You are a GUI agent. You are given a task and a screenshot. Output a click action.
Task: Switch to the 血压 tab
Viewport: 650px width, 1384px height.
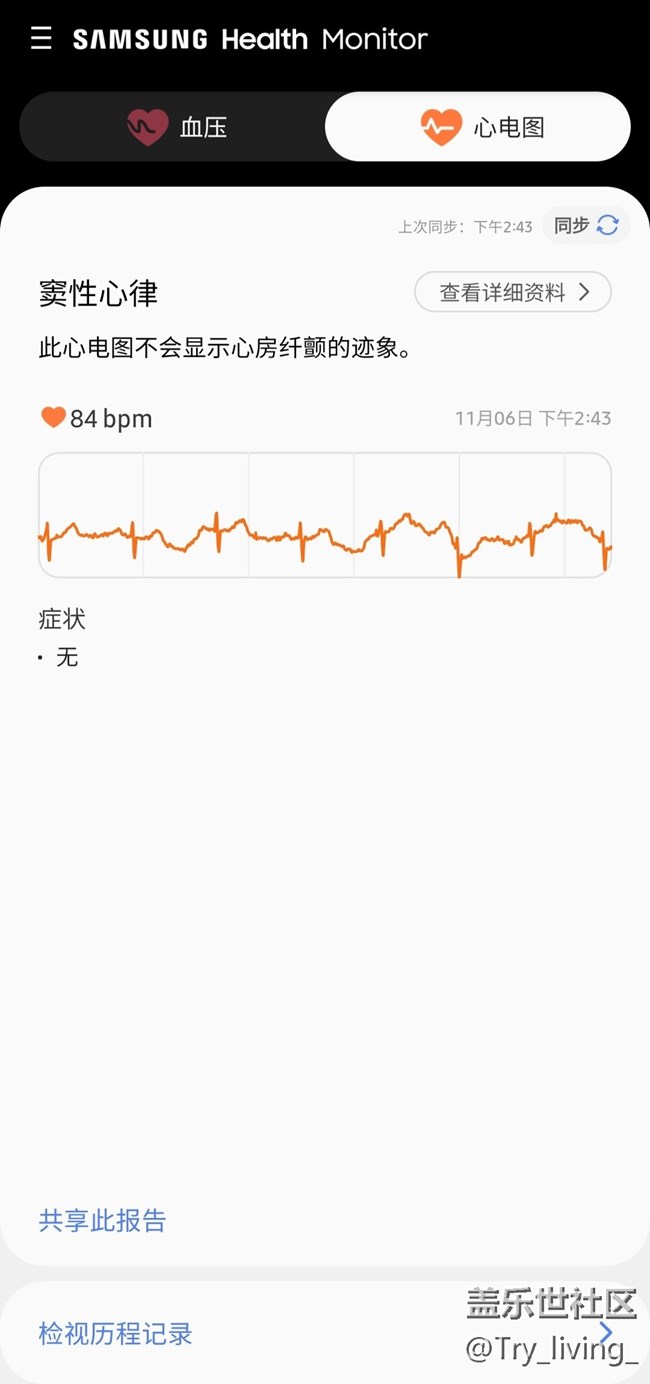[175, 127]
